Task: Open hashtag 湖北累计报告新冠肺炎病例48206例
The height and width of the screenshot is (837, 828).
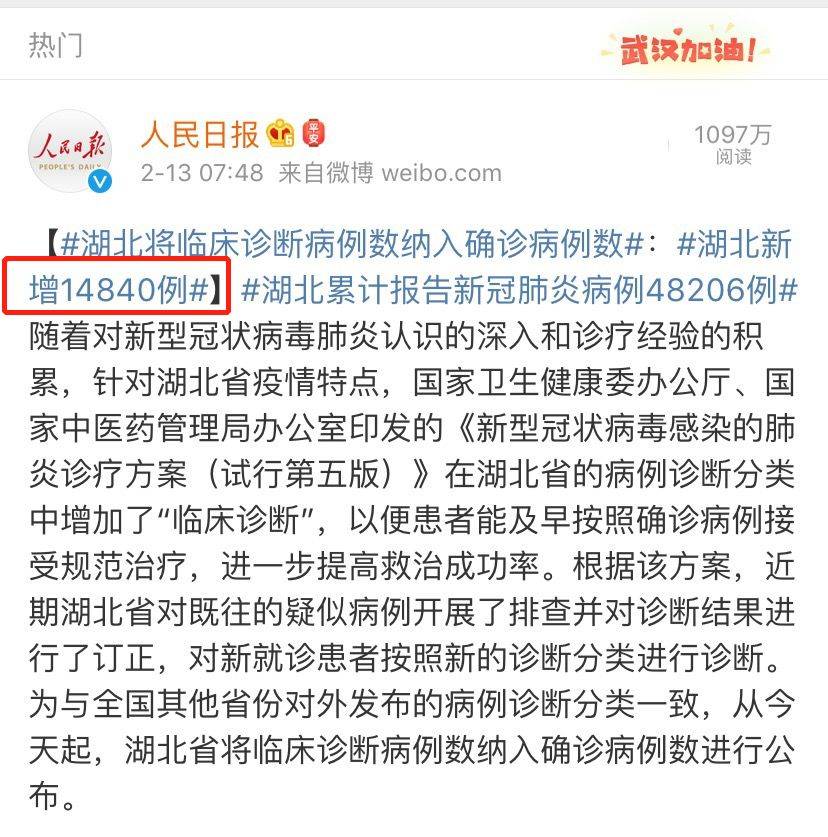Action: click(x=519, y=290)
